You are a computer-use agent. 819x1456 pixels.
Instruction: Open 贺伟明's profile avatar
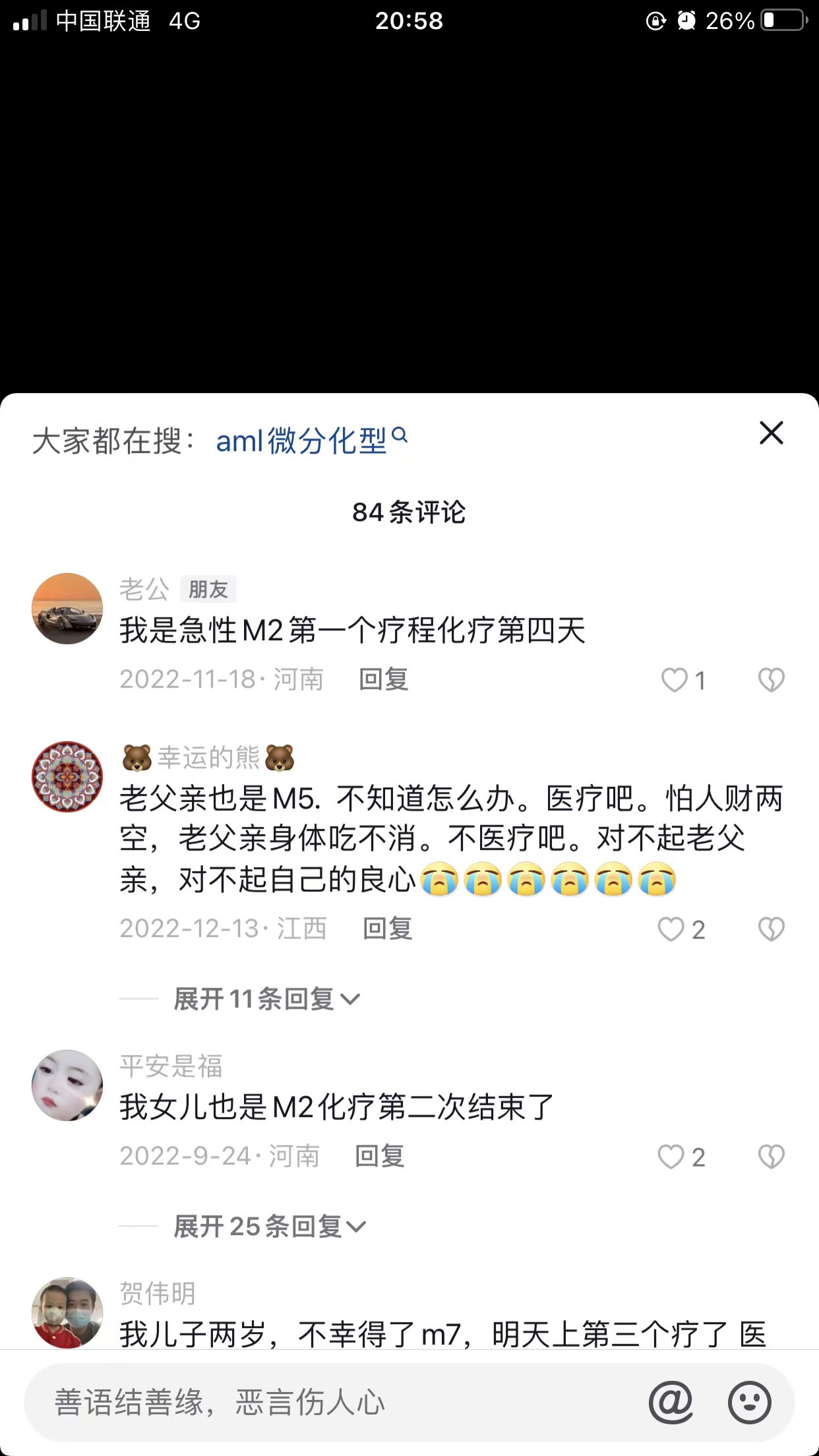(67, 1312)
